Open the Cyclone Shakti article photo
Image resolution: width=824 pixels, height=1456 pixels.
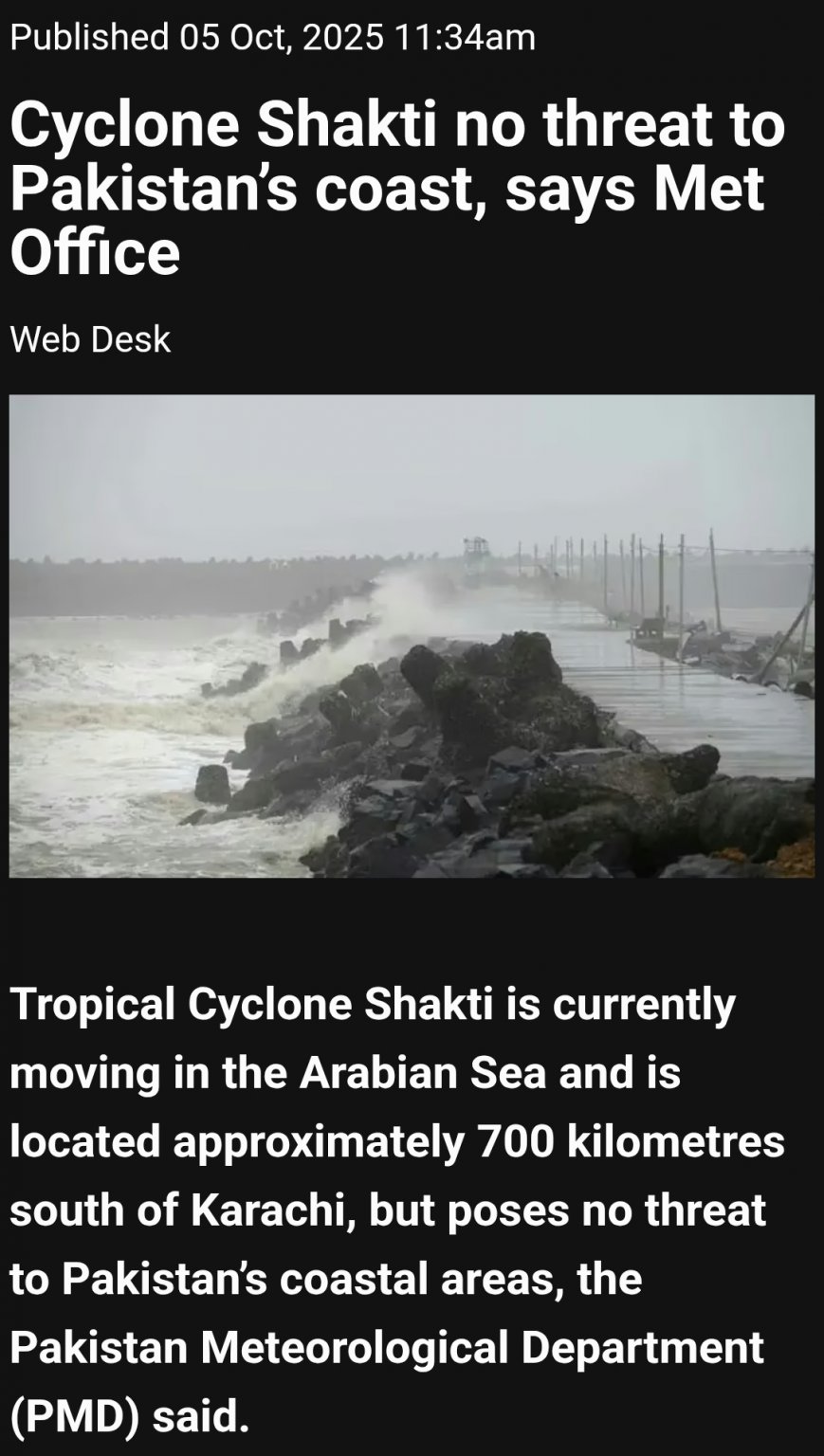412,635
